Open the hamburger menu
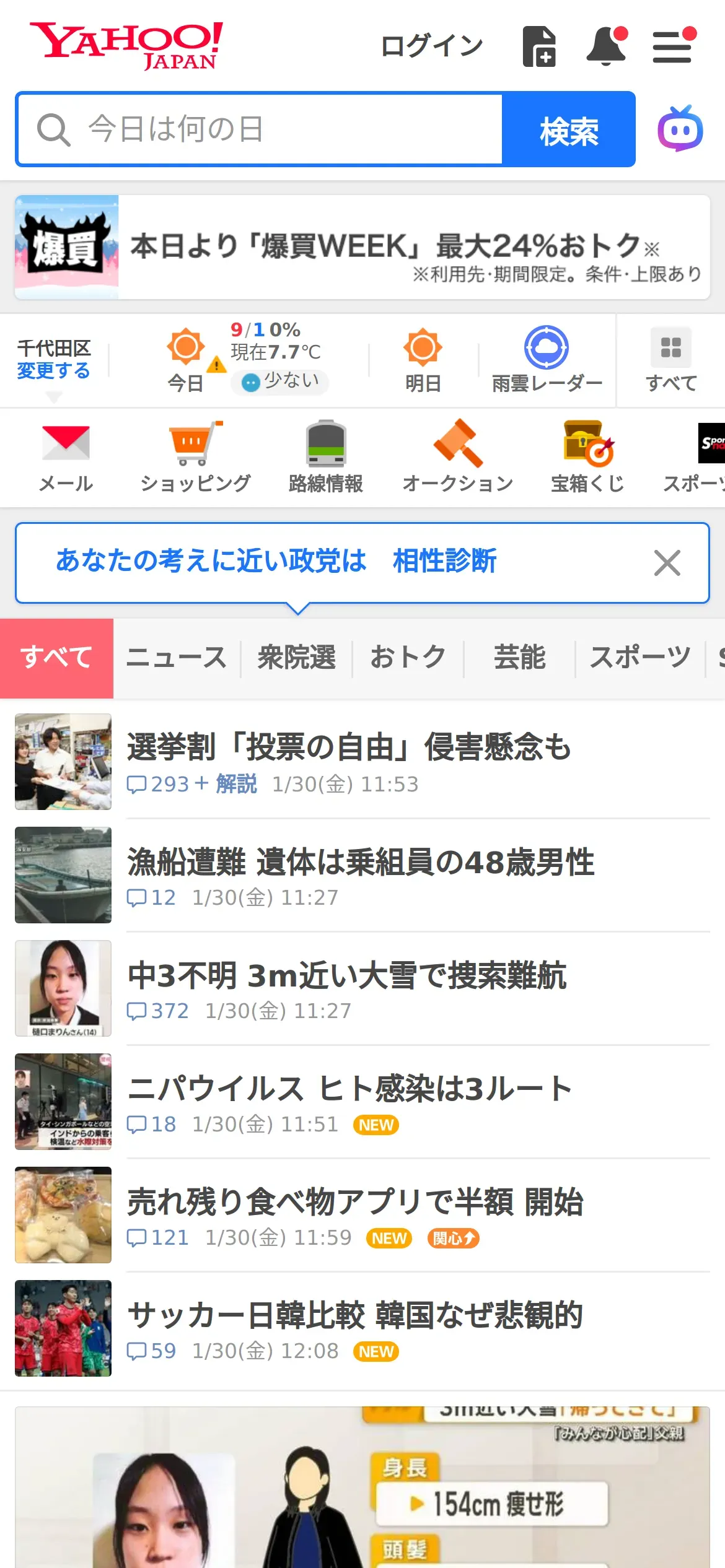The width and height of the screenshot is (725, 1568). click(x=673, y=46)
